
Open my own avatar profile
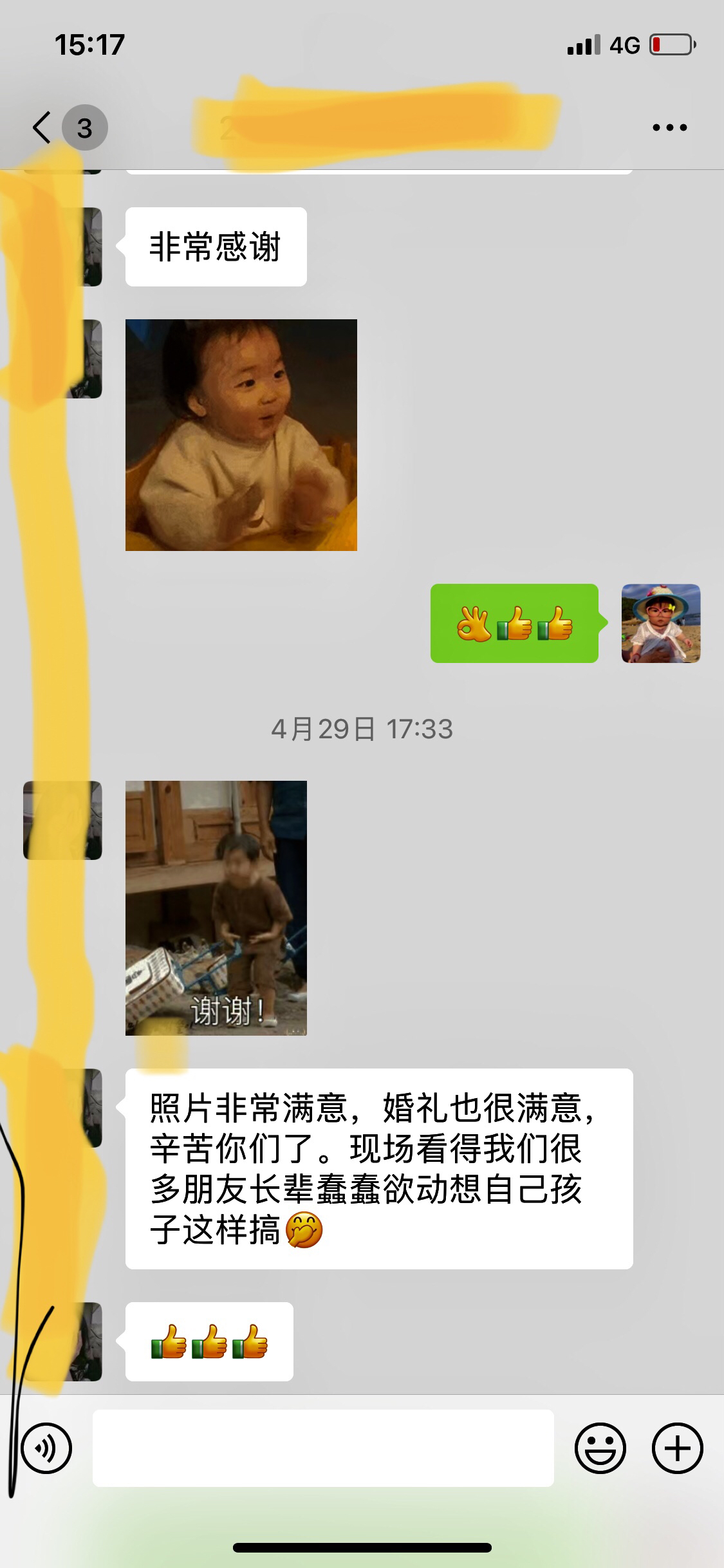click(660, 623)
